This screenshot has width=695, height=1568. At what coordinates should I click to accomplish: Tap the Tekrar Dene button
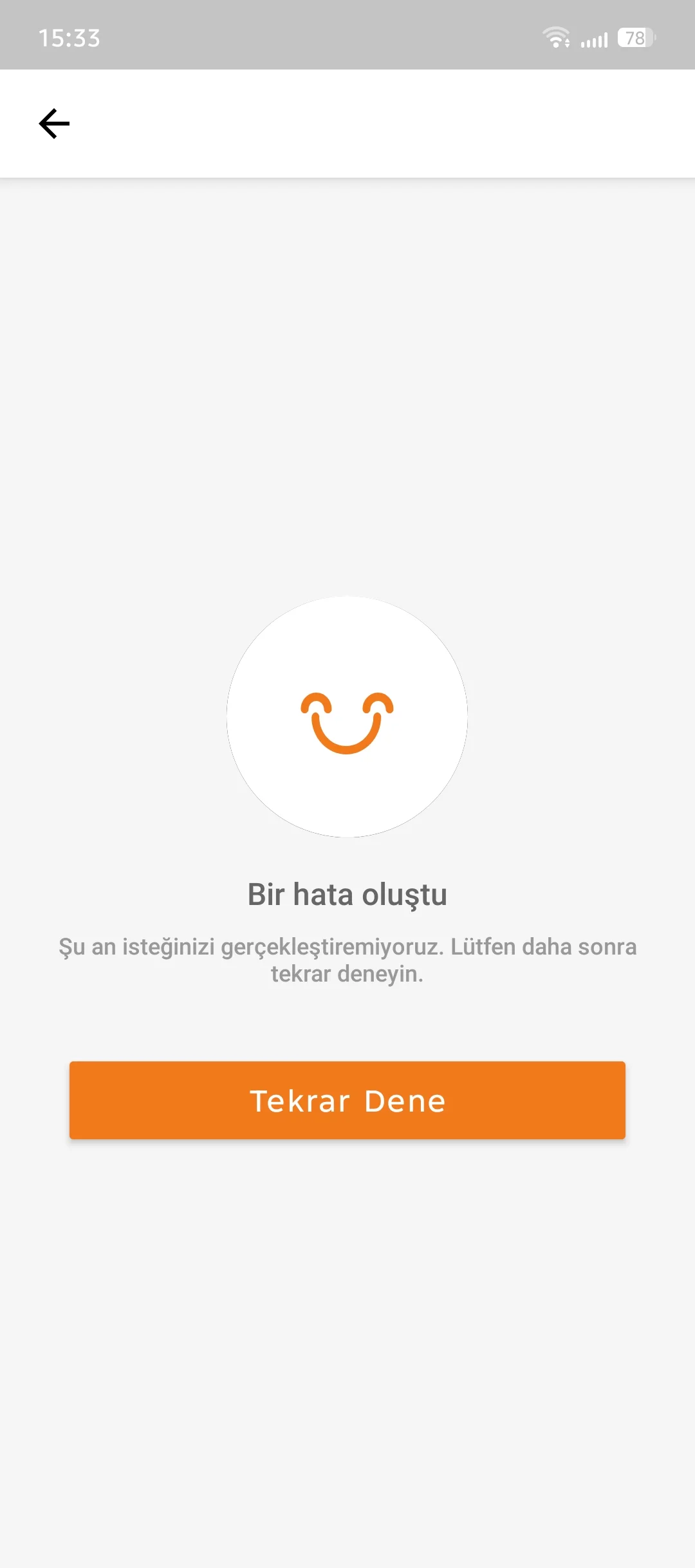tap(347, 1100)
